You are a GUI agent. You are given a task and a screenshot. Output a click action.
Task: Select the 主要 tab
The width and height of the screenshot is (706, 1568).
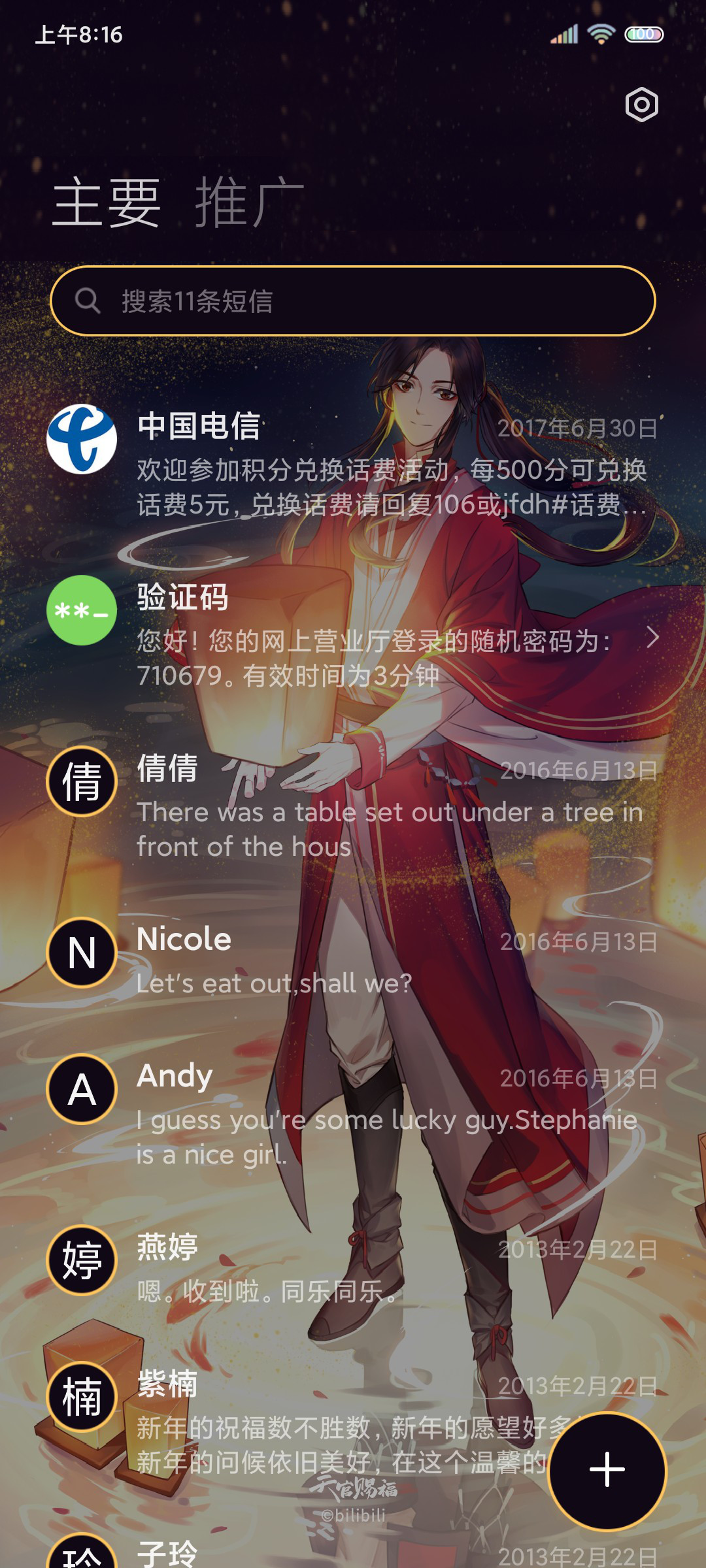click(x=107, y=203)
